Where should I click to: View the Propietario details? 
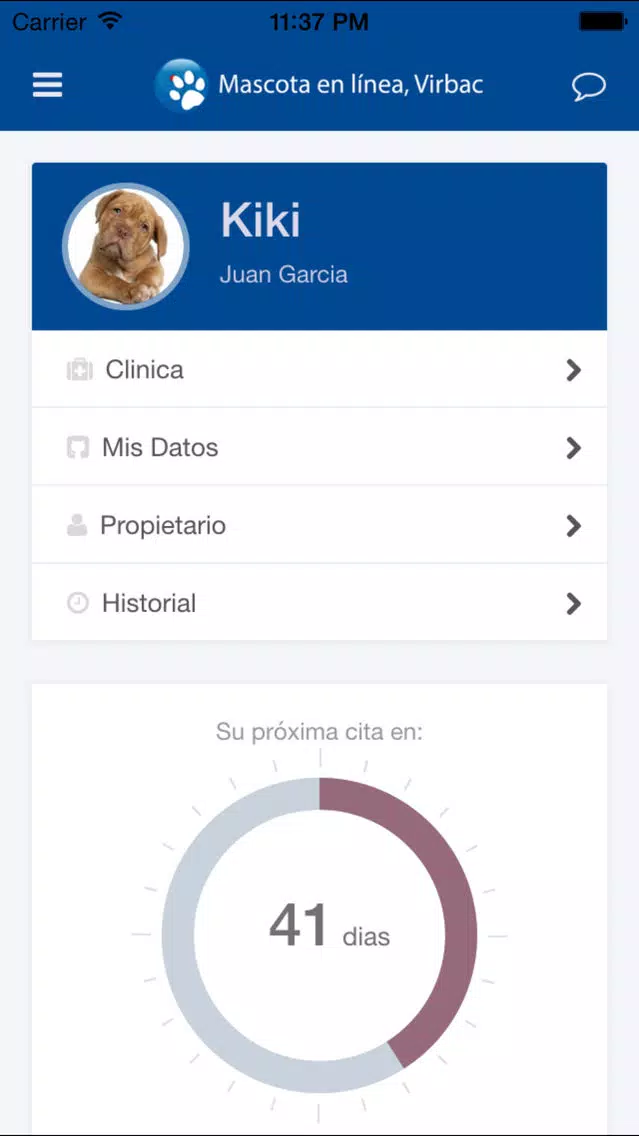[319, 526]
